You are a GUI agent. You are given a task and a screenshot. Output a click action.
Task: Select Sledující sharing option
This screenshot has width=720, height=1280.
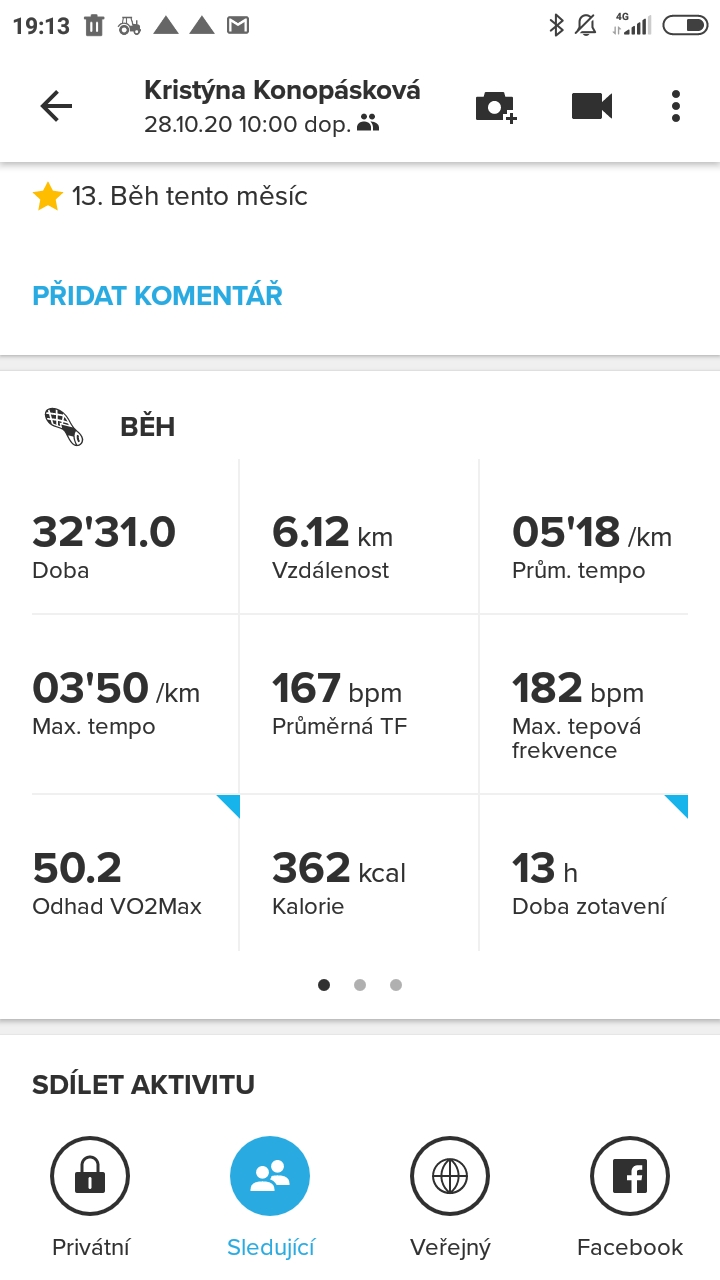[270, 1197]
